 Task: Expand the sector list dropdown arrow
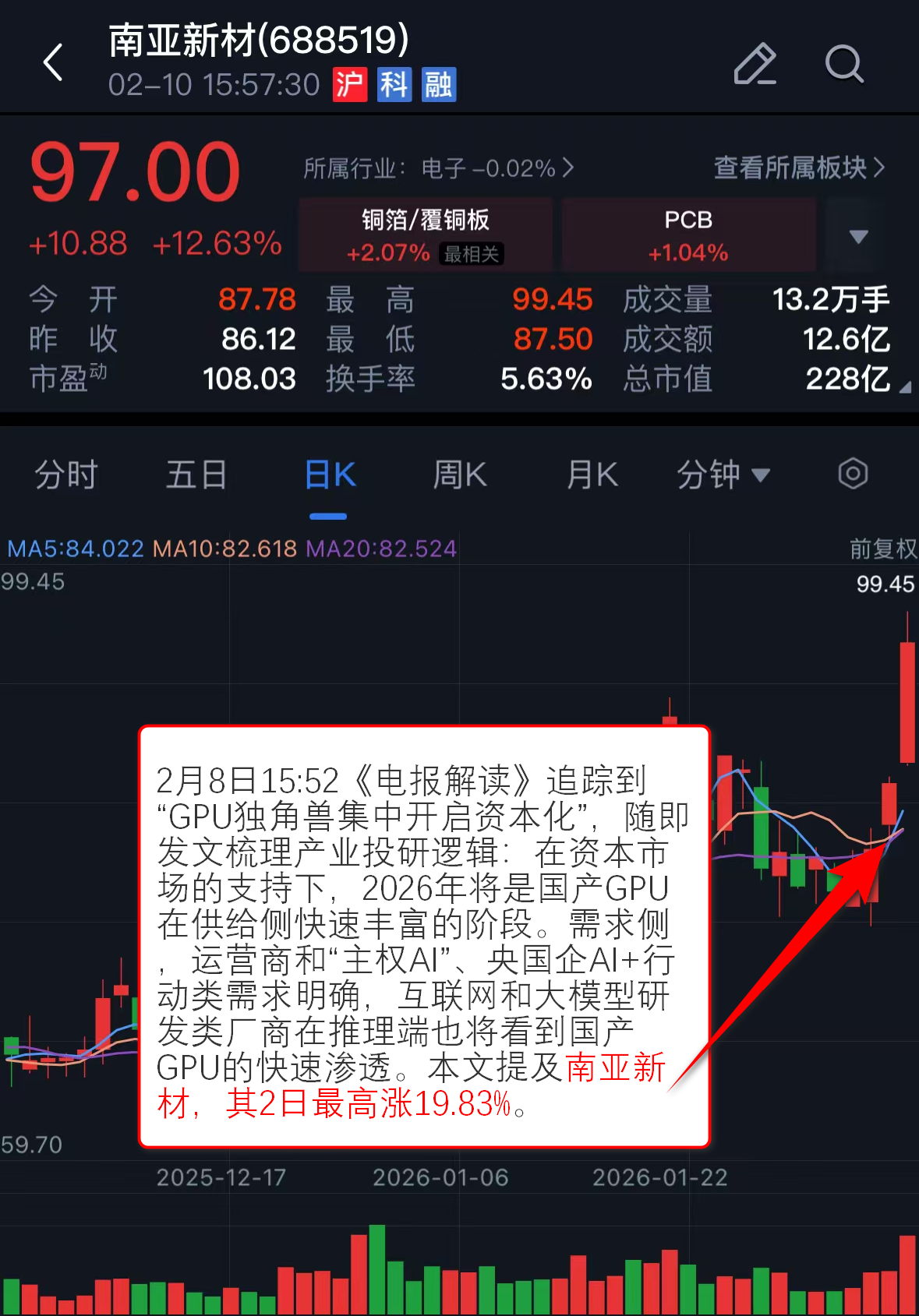coord(858,236)
